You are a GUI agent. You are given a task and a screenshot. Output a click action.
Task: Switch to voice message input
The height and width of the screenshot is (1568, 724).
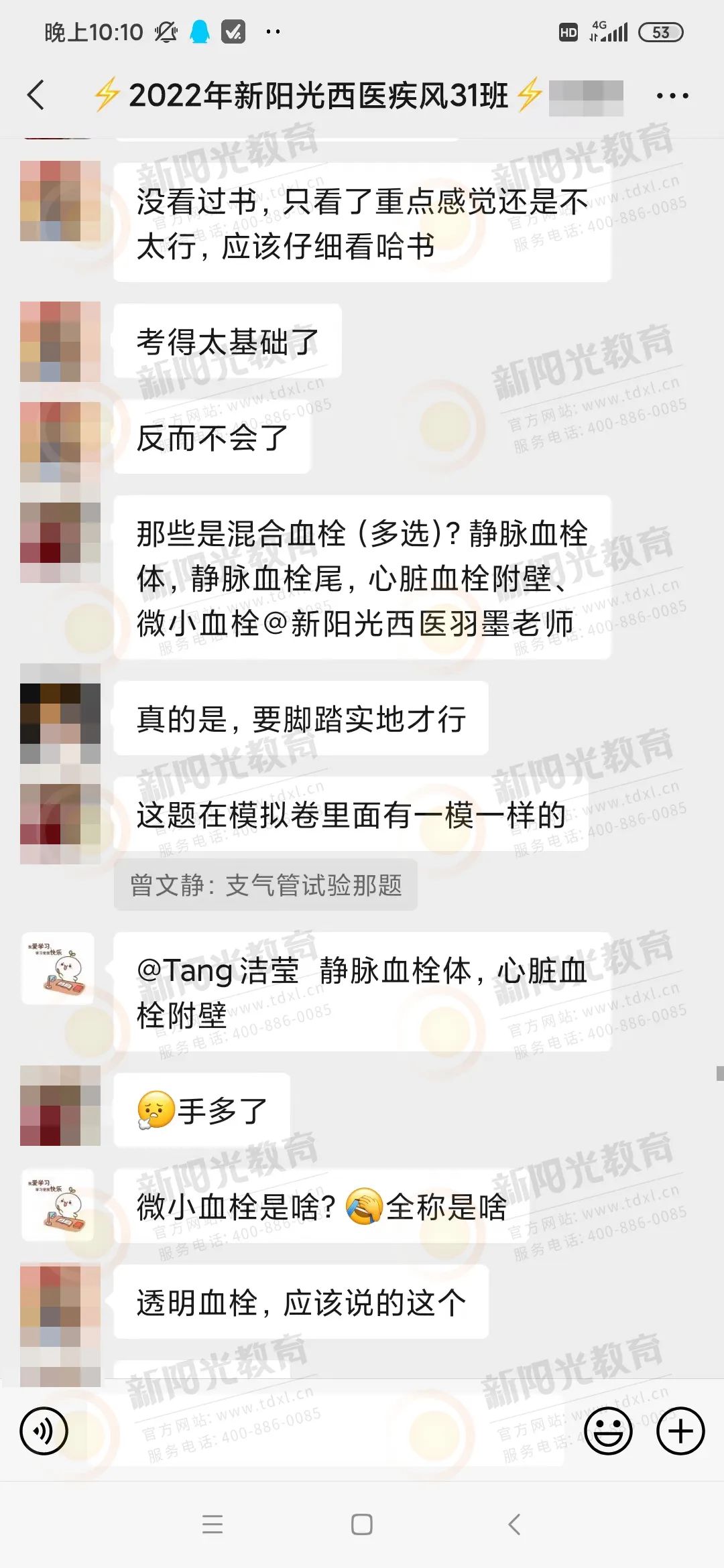click(x=44, y=1431)
